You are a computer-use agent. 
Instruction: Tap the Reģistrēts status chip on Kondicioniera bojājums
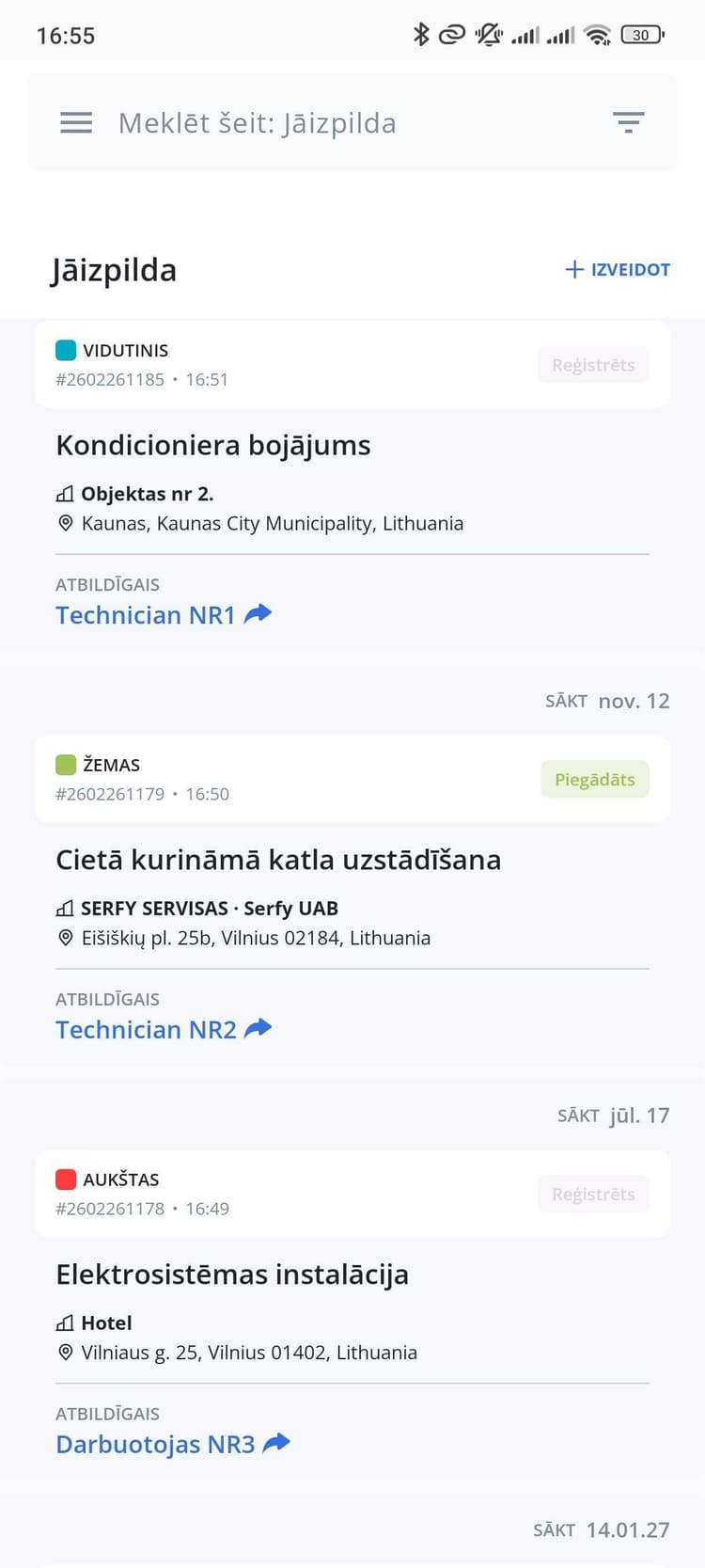(593, 364)
